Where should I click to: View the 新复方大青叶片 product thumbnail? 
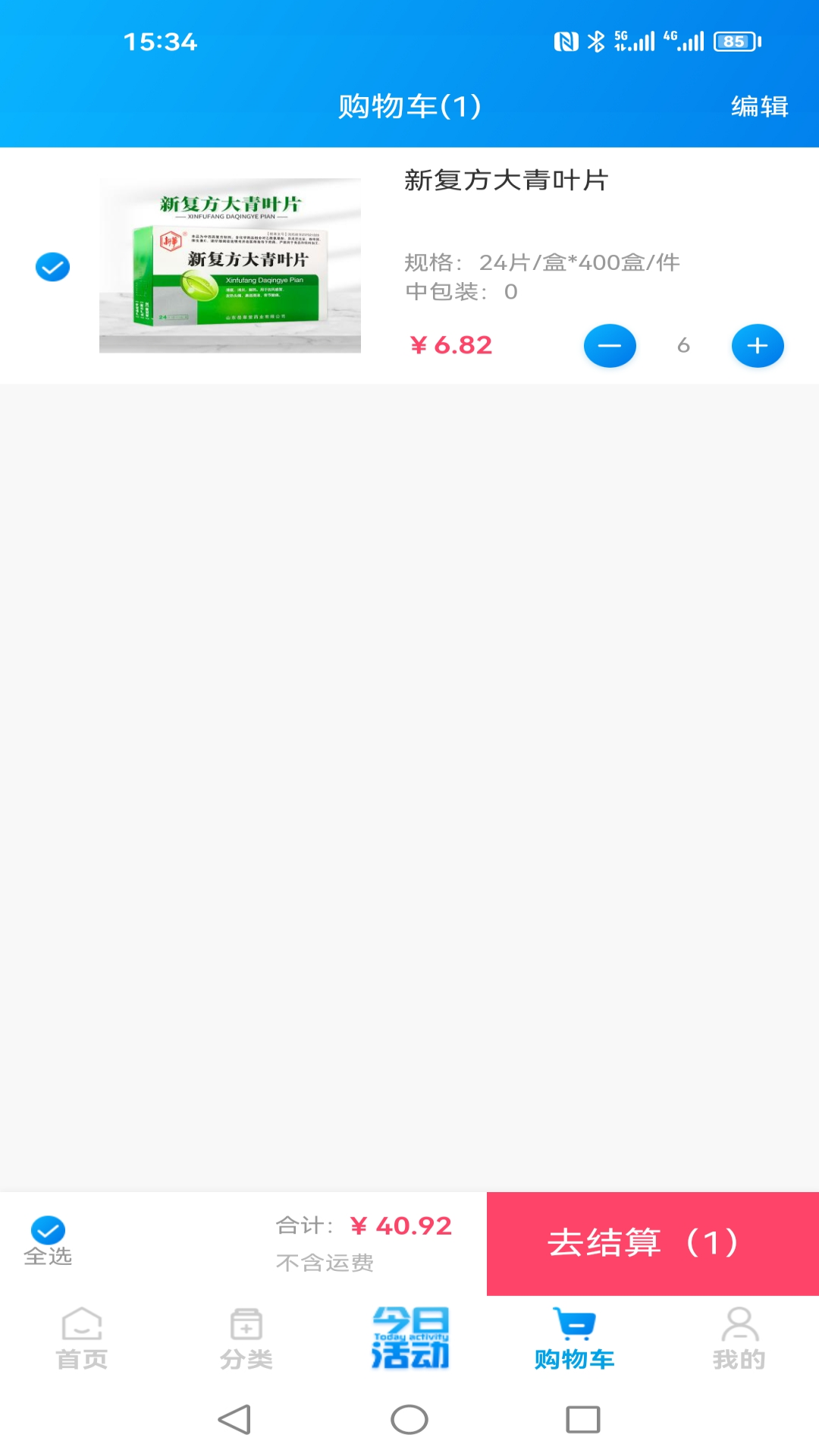coord(231,265)
